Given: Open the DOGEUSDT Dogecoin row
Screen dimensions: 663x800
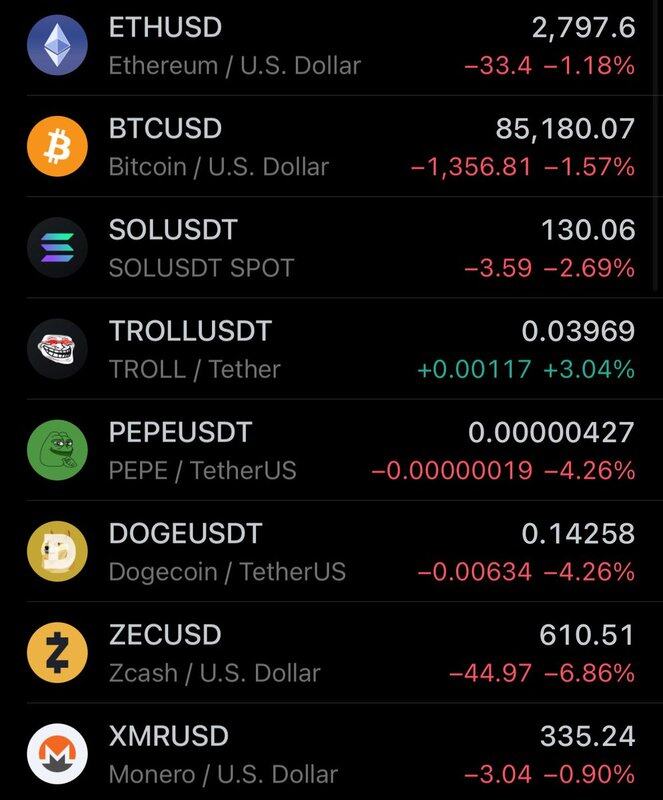Looking at the screenshot, I should pos(330,552).
